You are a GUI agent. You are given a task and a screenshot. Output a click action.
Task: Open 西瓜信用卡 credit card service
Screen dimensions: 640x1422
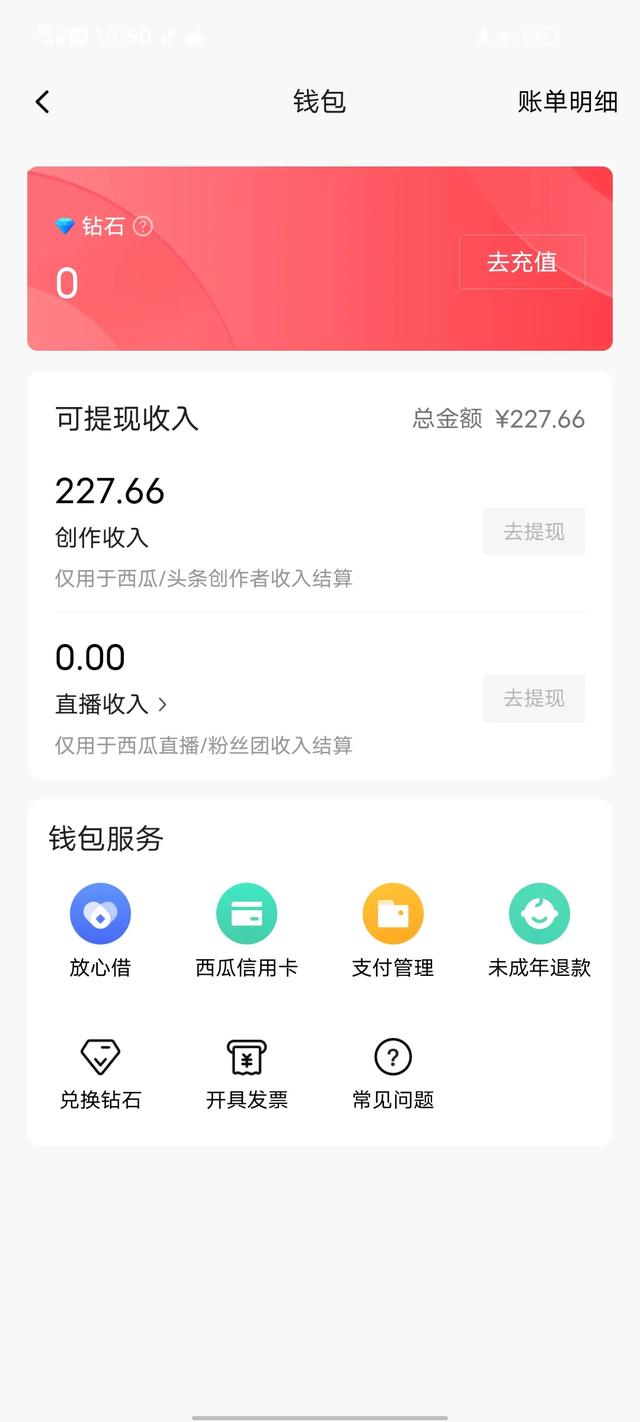point(246,930)
